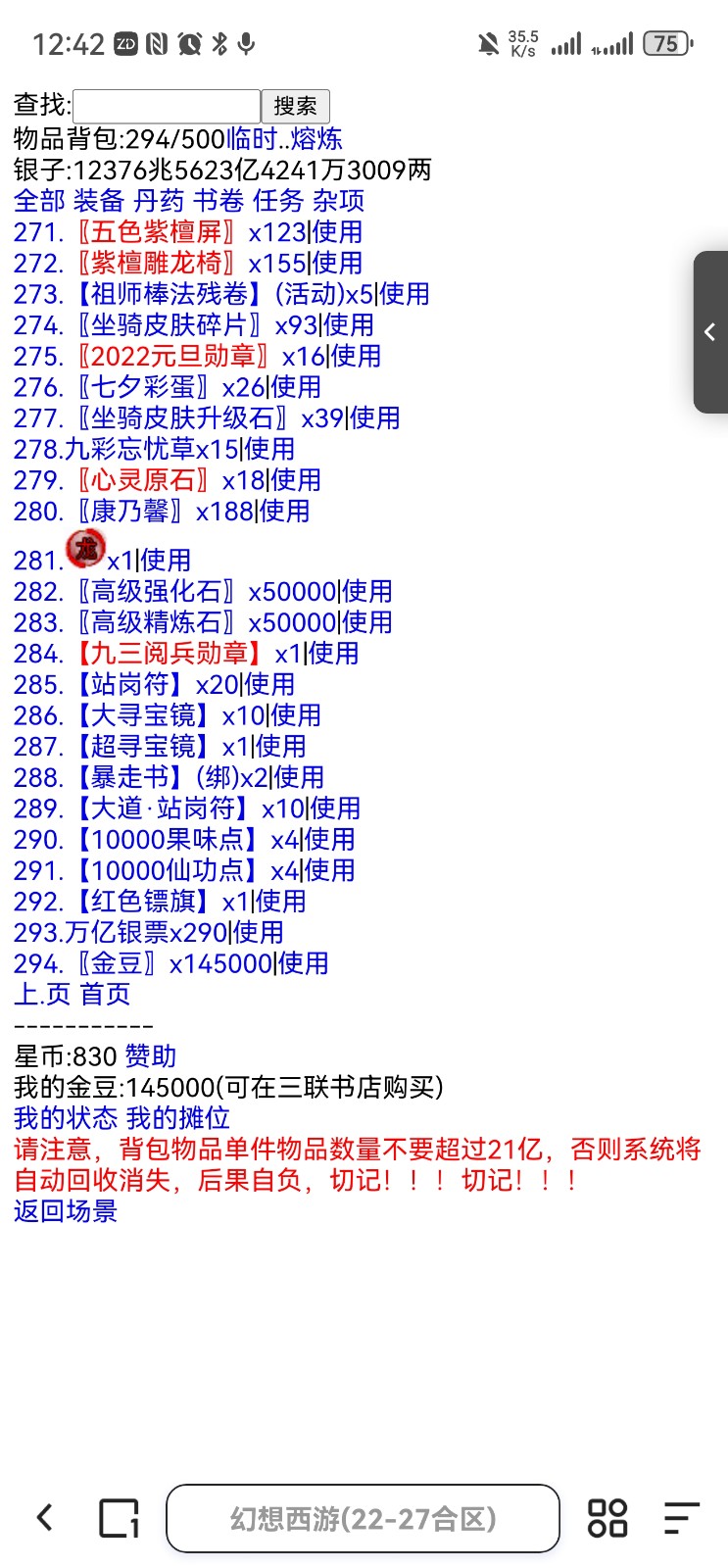The image size is (728, 1568).
Task: Open 我的状态 link
Action: point(66,1118)
